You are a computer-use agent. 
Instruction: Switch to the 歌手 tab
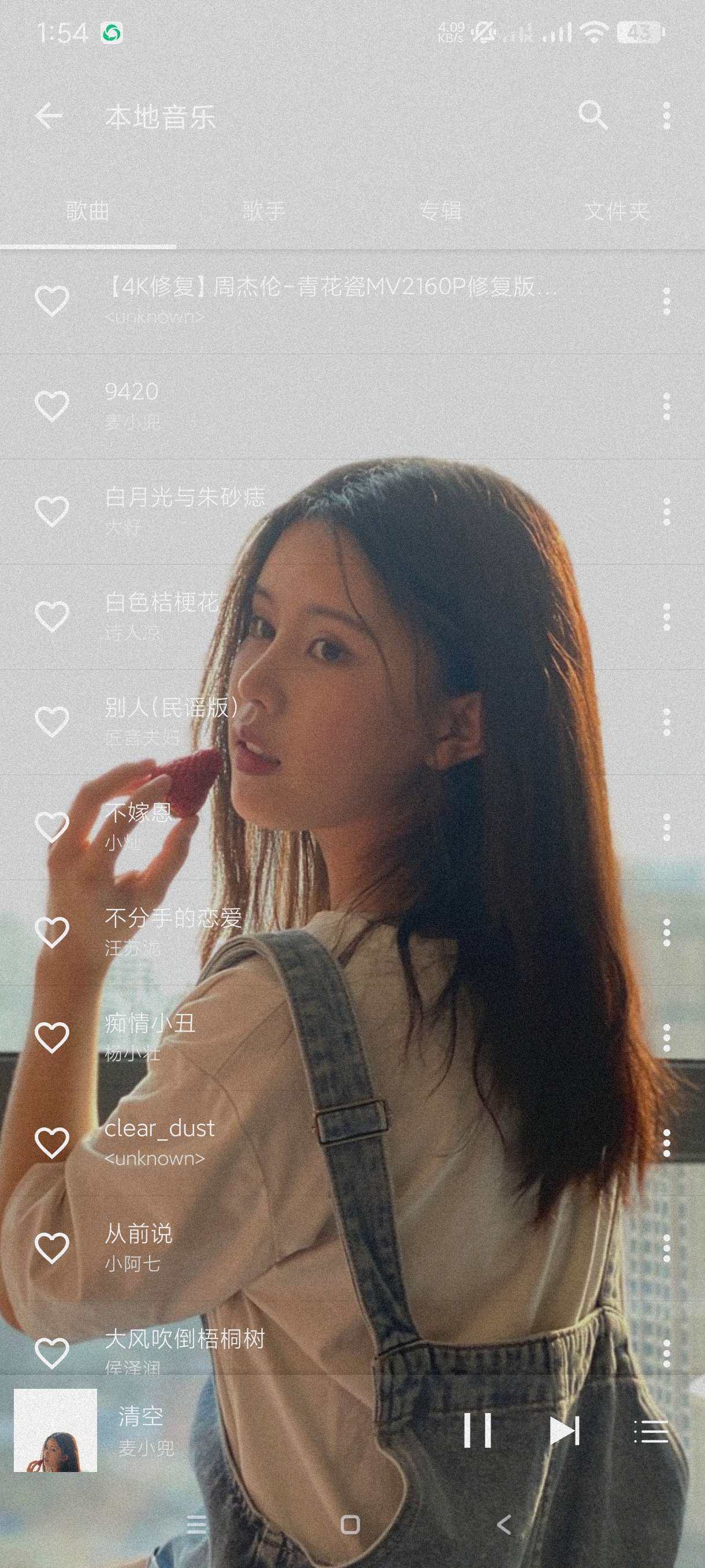click(264, 211)
